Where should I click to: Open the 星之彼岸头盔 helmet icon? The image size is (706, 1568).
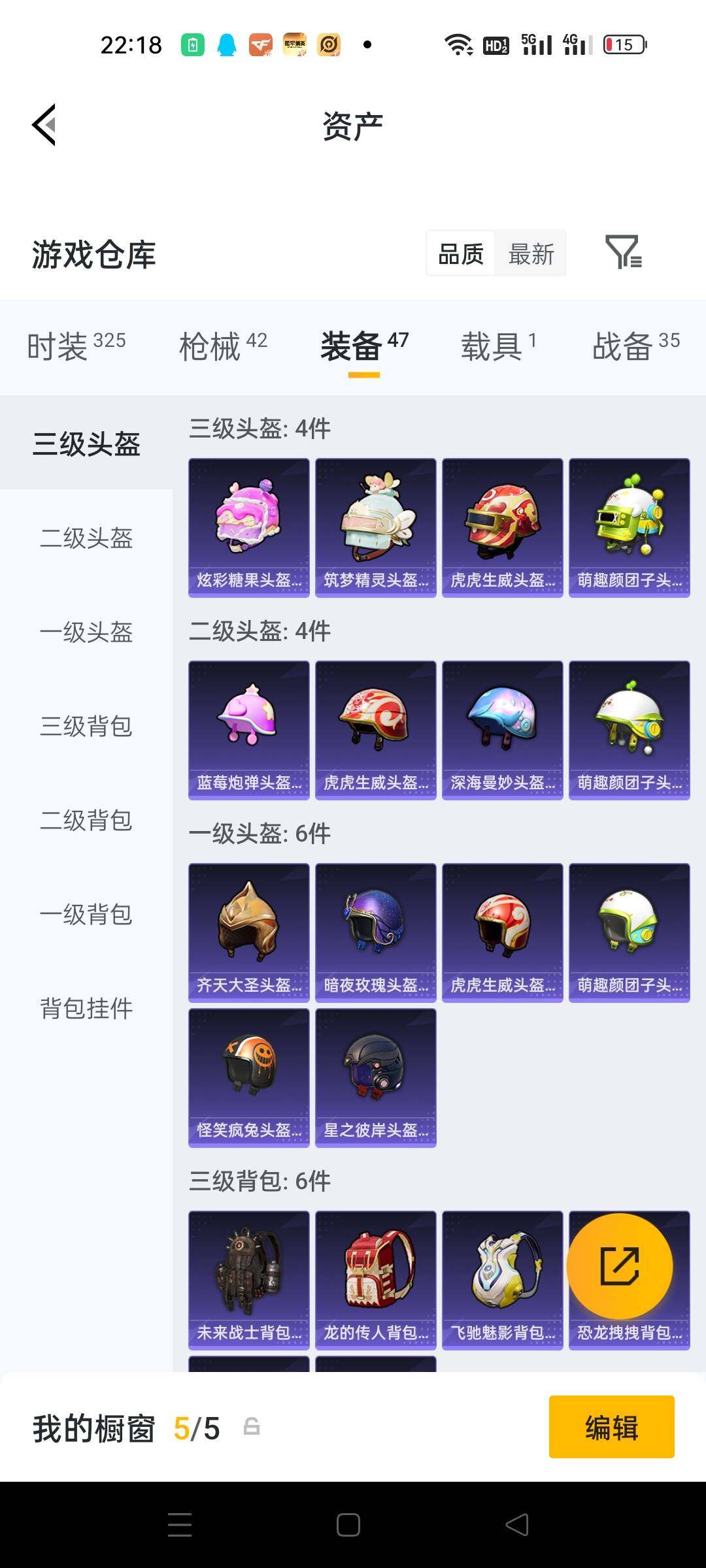[x=376, y=1077]
